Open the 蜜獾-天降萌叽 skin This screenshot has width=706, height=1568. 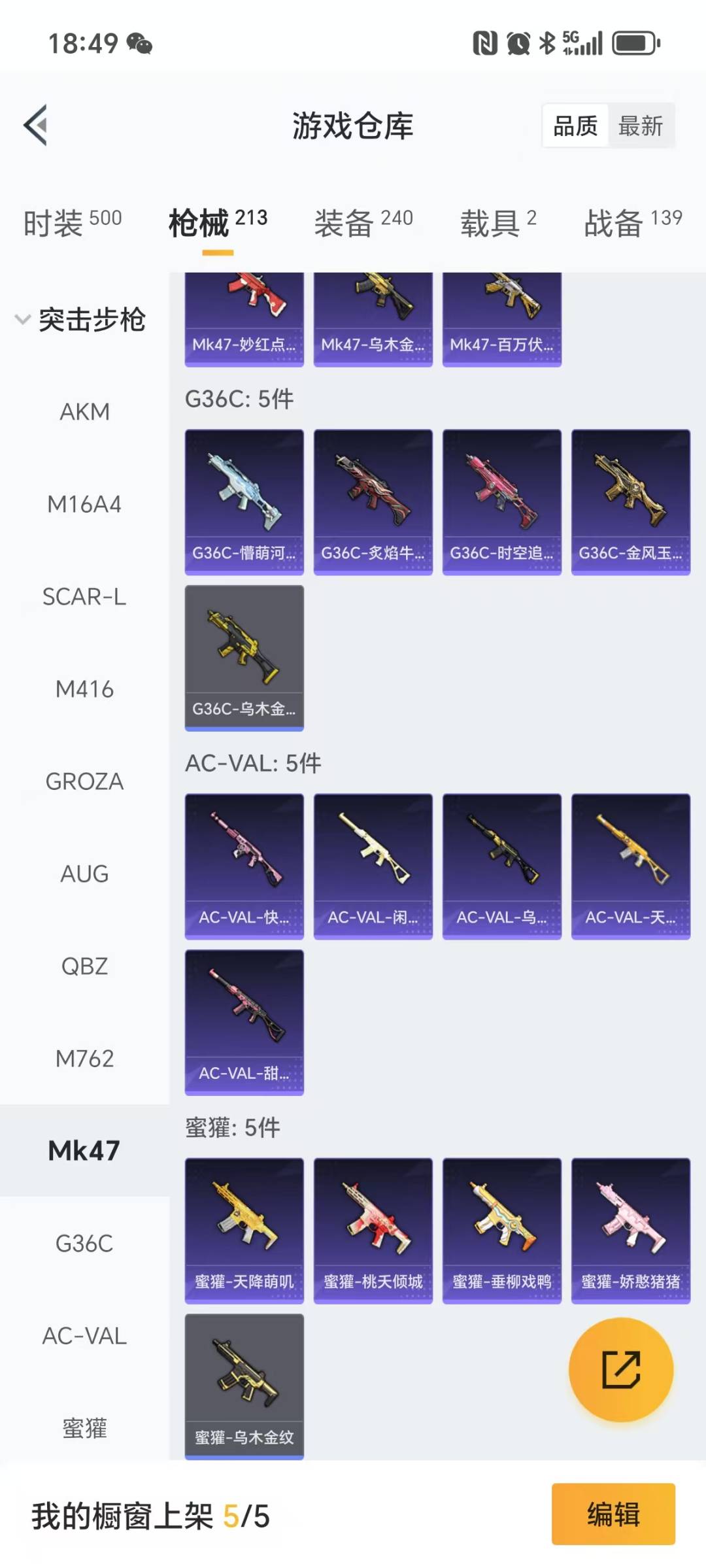pos(244,1231)
